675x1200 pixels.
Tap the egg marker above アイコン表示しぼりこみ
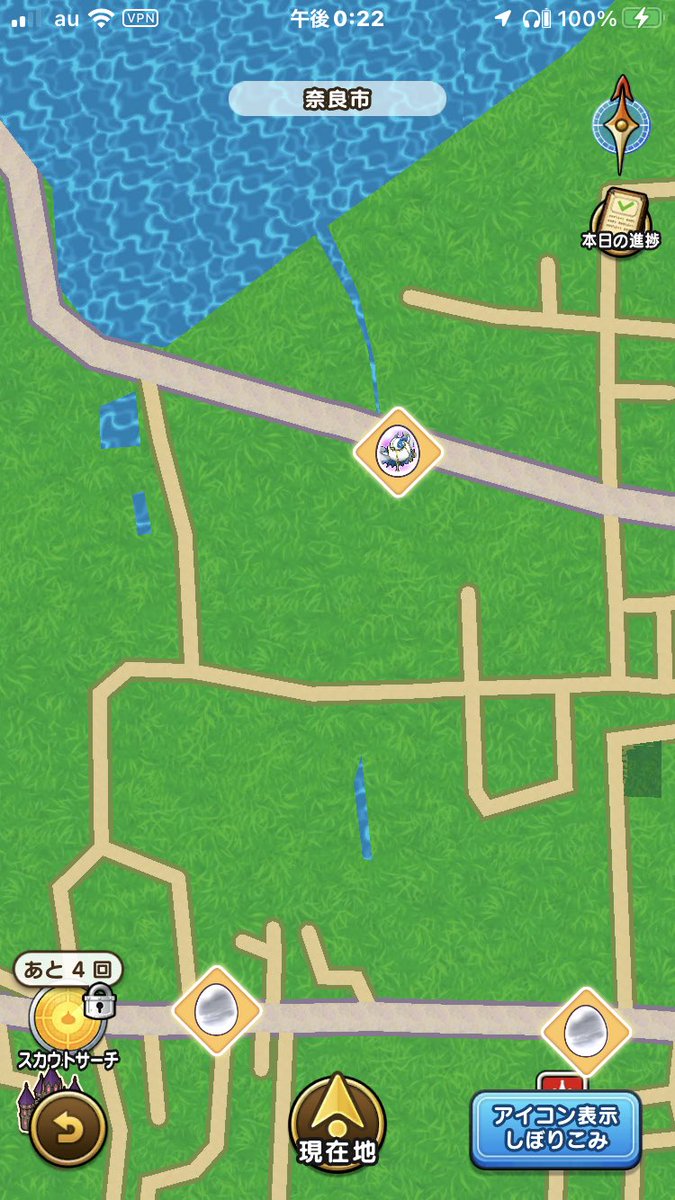click(586, 1031)
